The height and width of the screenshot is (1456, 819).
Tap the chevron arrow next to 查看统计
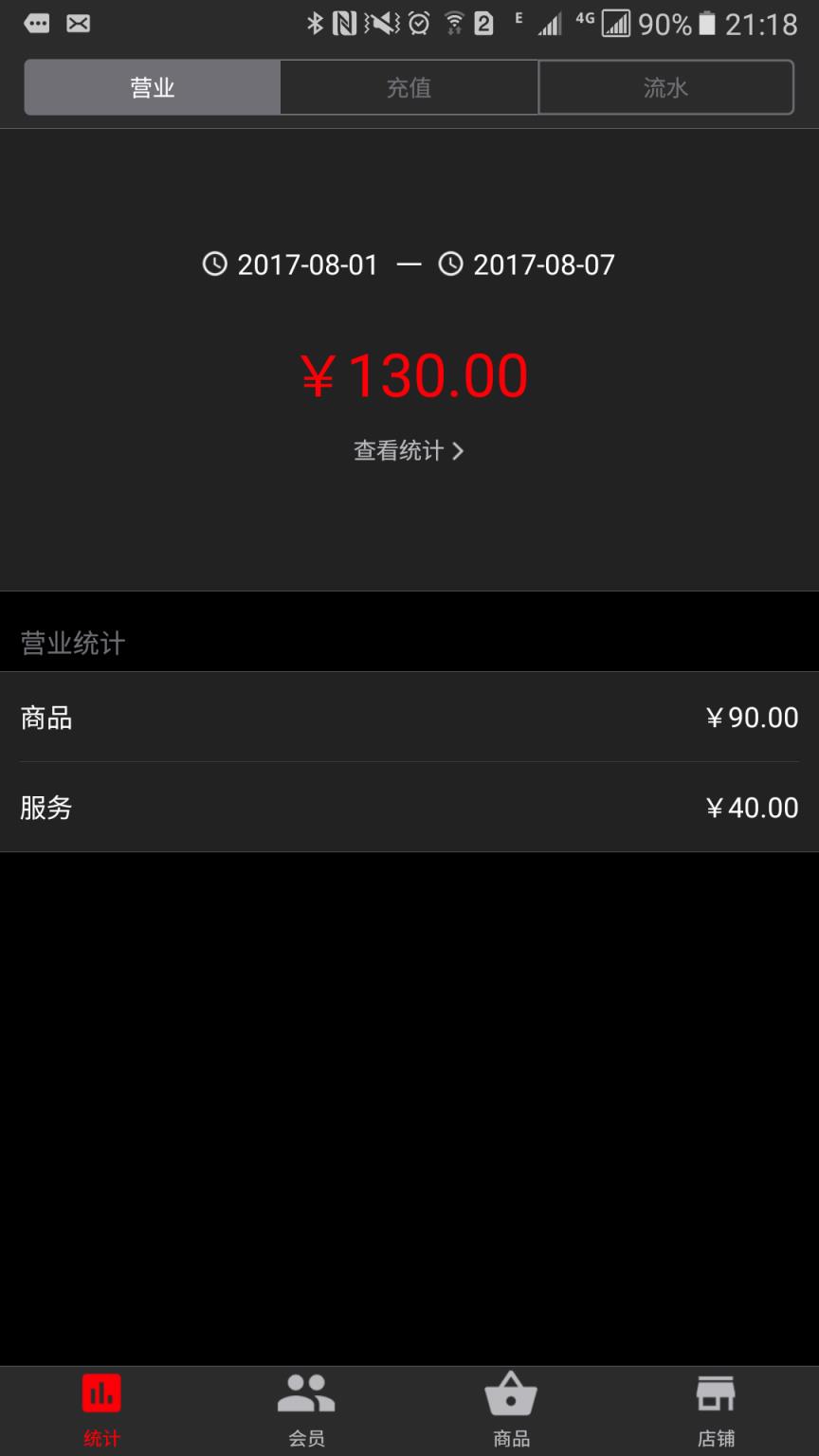point(461,452)
